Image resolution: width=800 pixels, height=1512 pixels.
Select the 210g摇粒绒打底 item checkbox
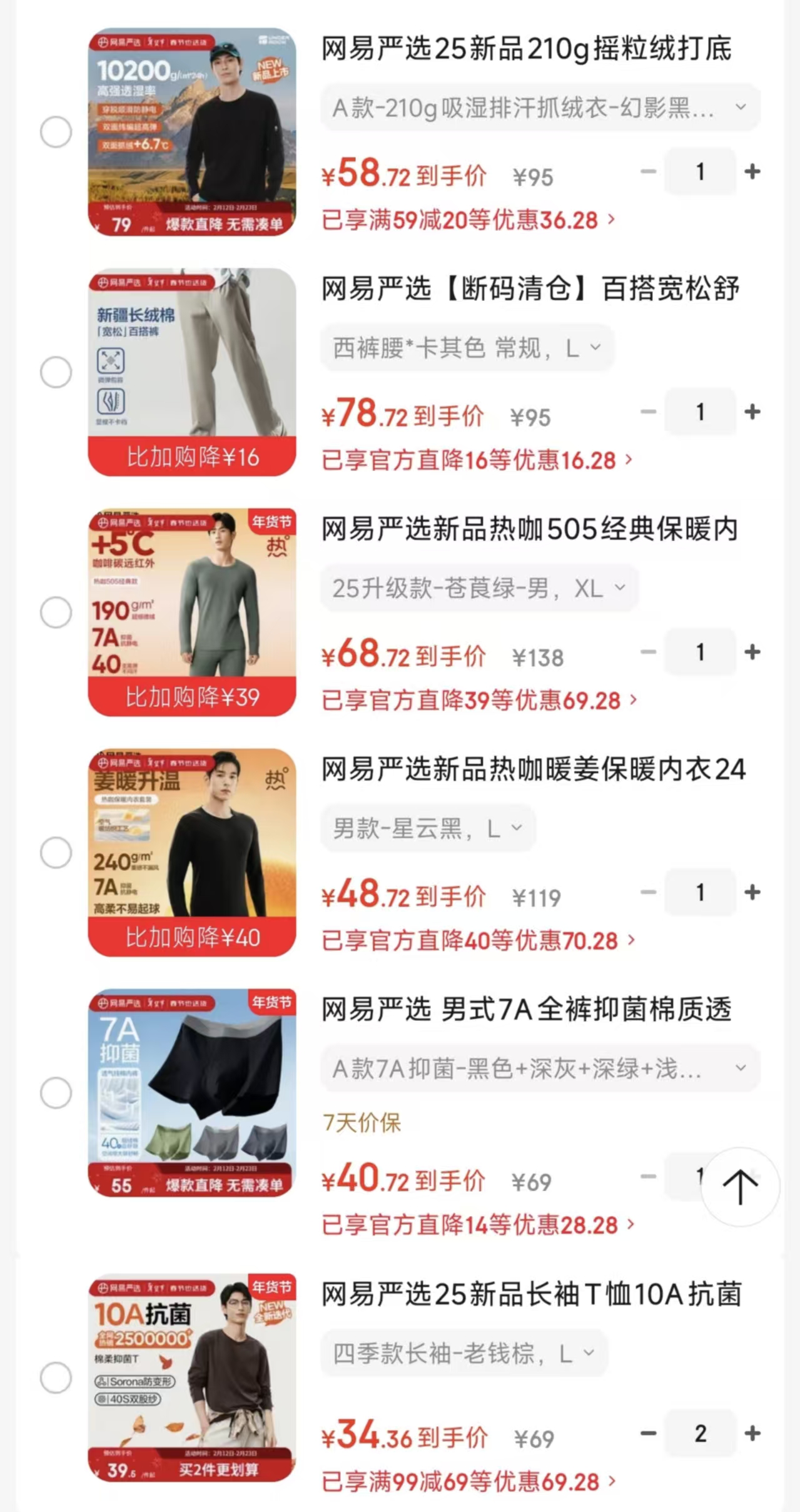(56, 132)
